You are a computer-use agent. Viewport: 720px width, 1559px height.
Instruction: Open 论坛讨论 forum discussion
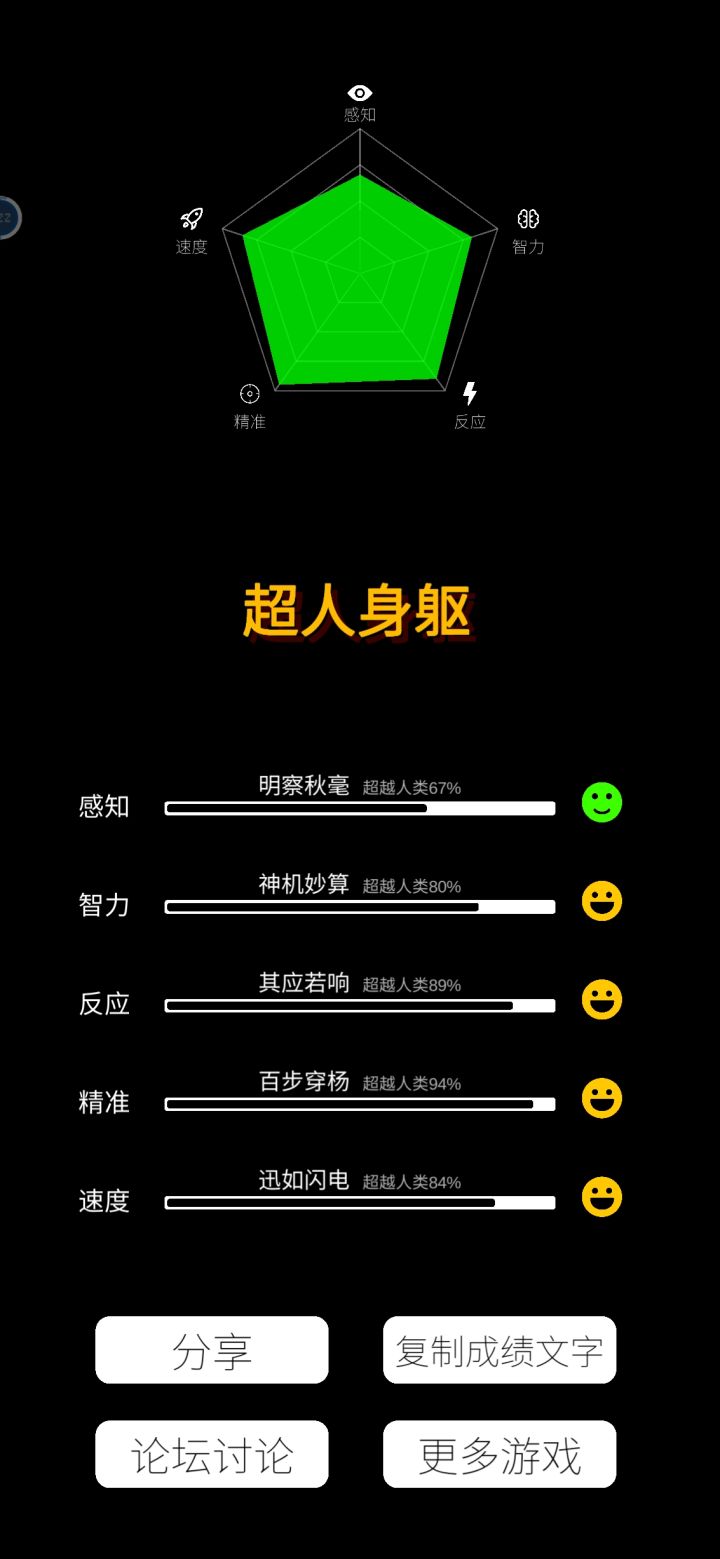(211, 1454)
